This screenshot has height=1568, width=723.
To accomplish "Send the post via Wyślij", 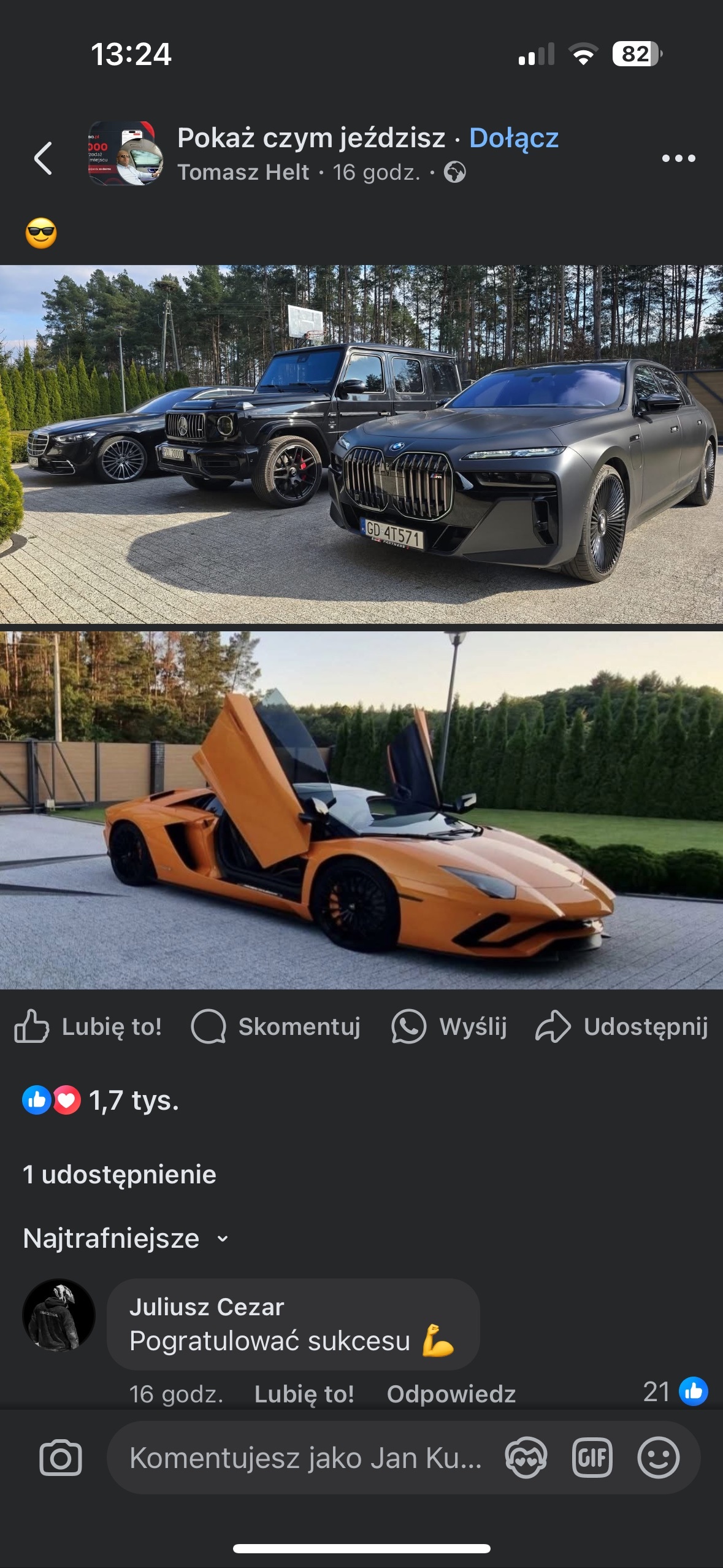I will click(x=449, y=1026).
